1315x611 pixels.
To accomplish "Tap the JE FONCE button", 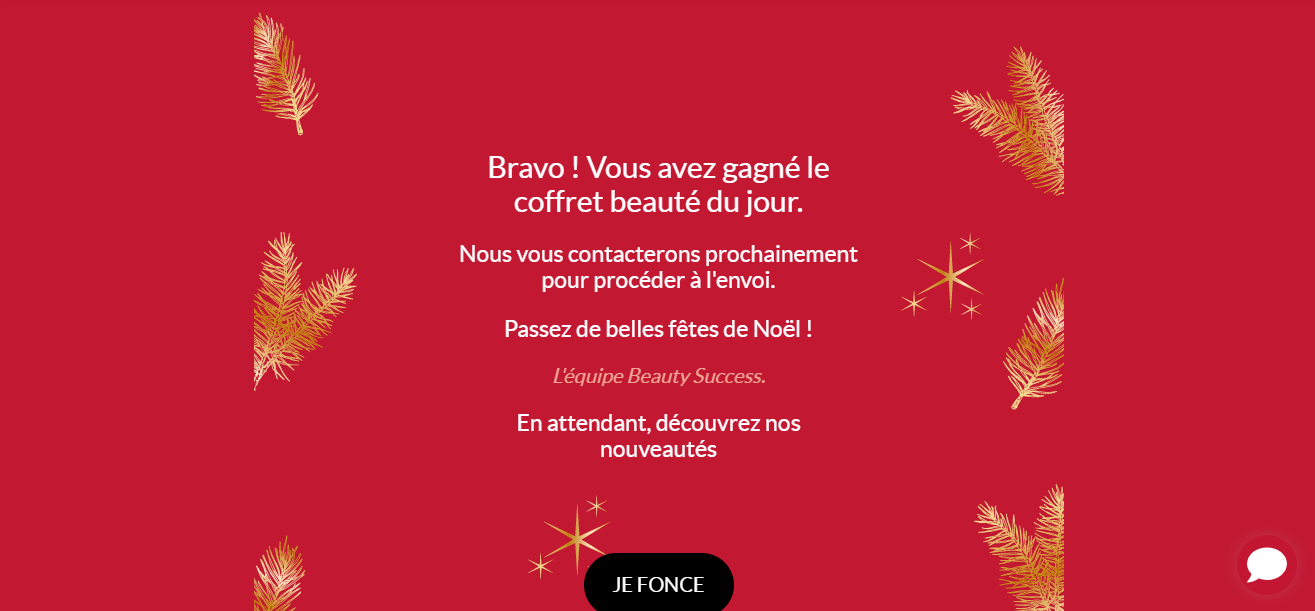I will (658, 584).
